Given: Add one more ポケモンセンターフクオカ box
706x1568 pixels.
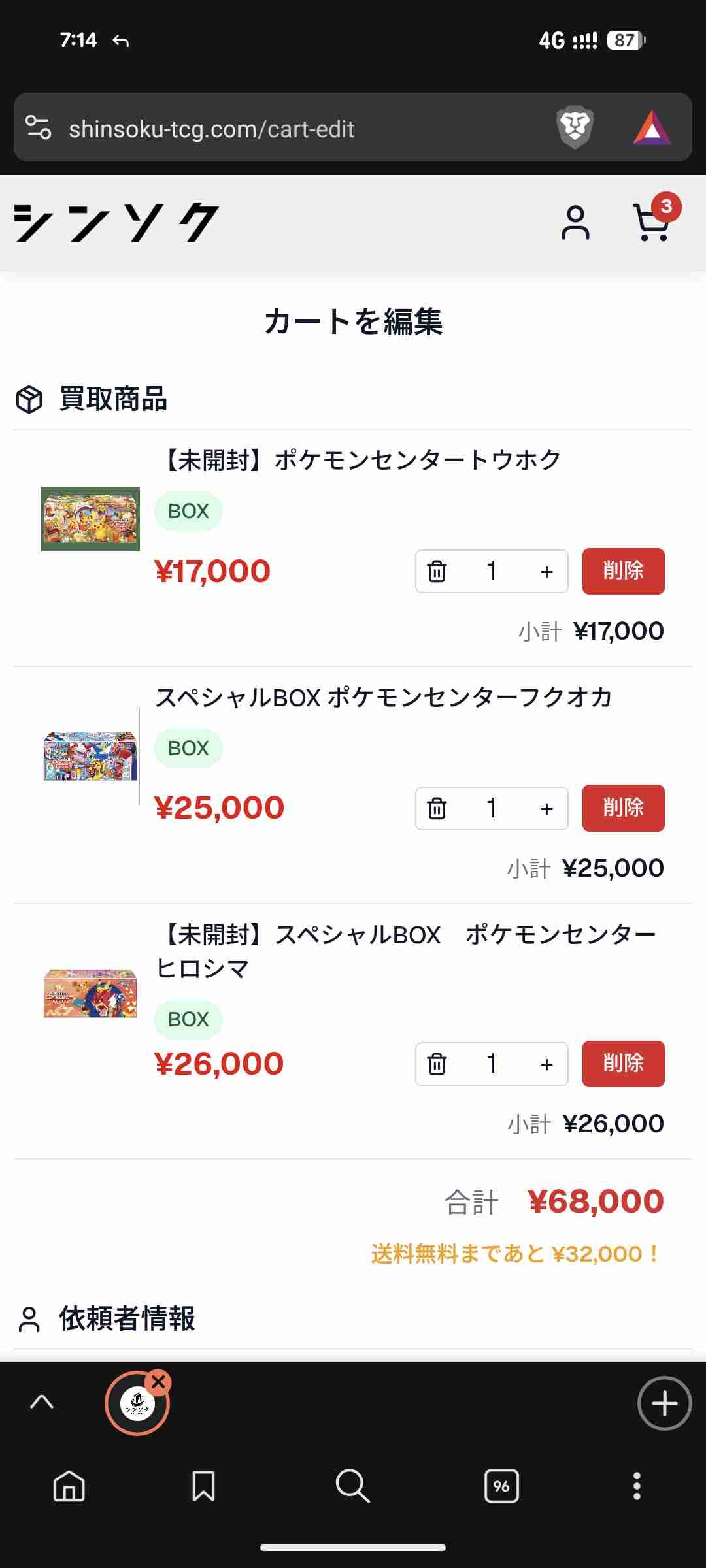Looking at the screenshot, I should click(547, 809).
